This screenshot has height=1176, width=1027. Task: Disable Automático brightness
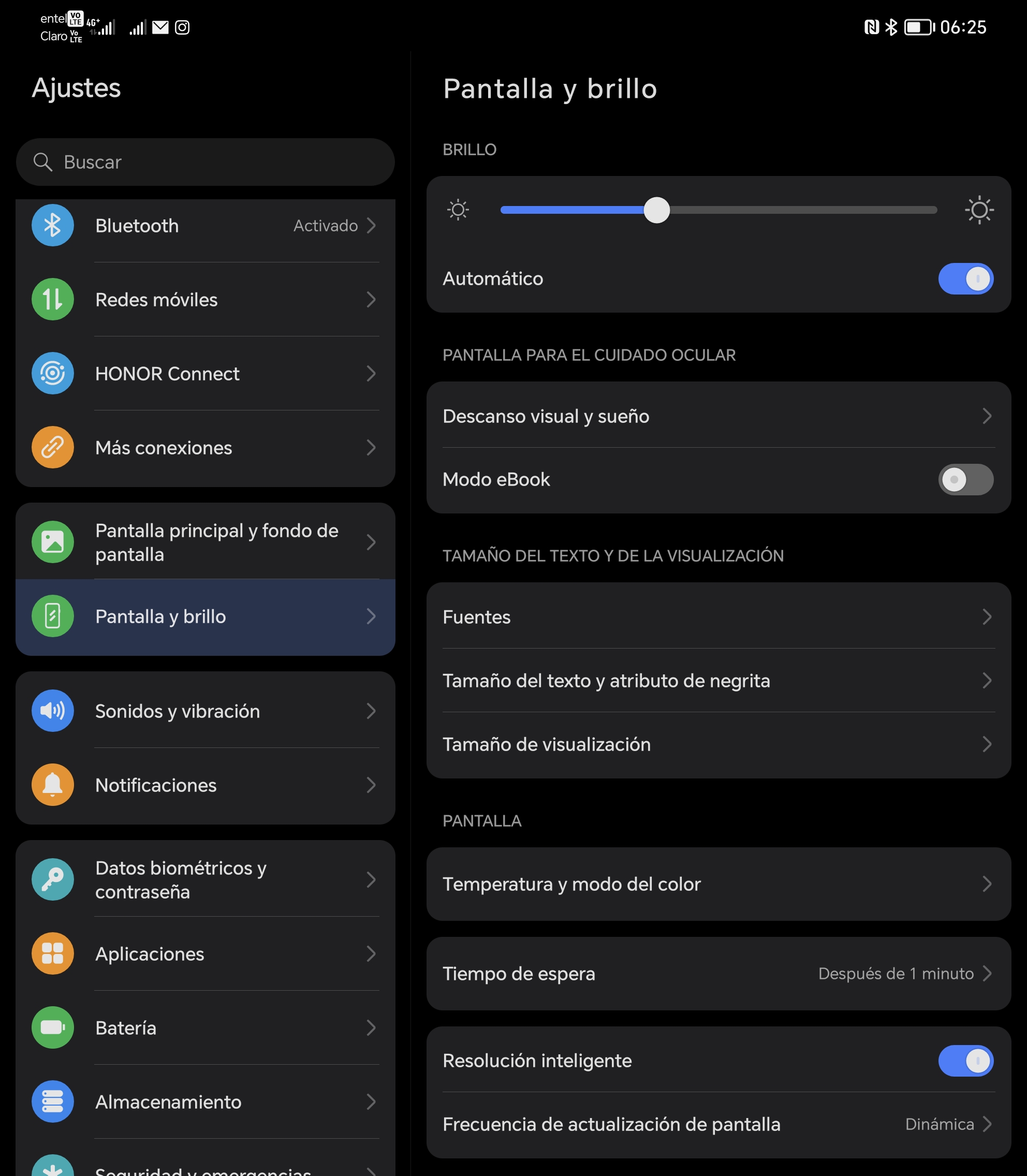(965, 279)
